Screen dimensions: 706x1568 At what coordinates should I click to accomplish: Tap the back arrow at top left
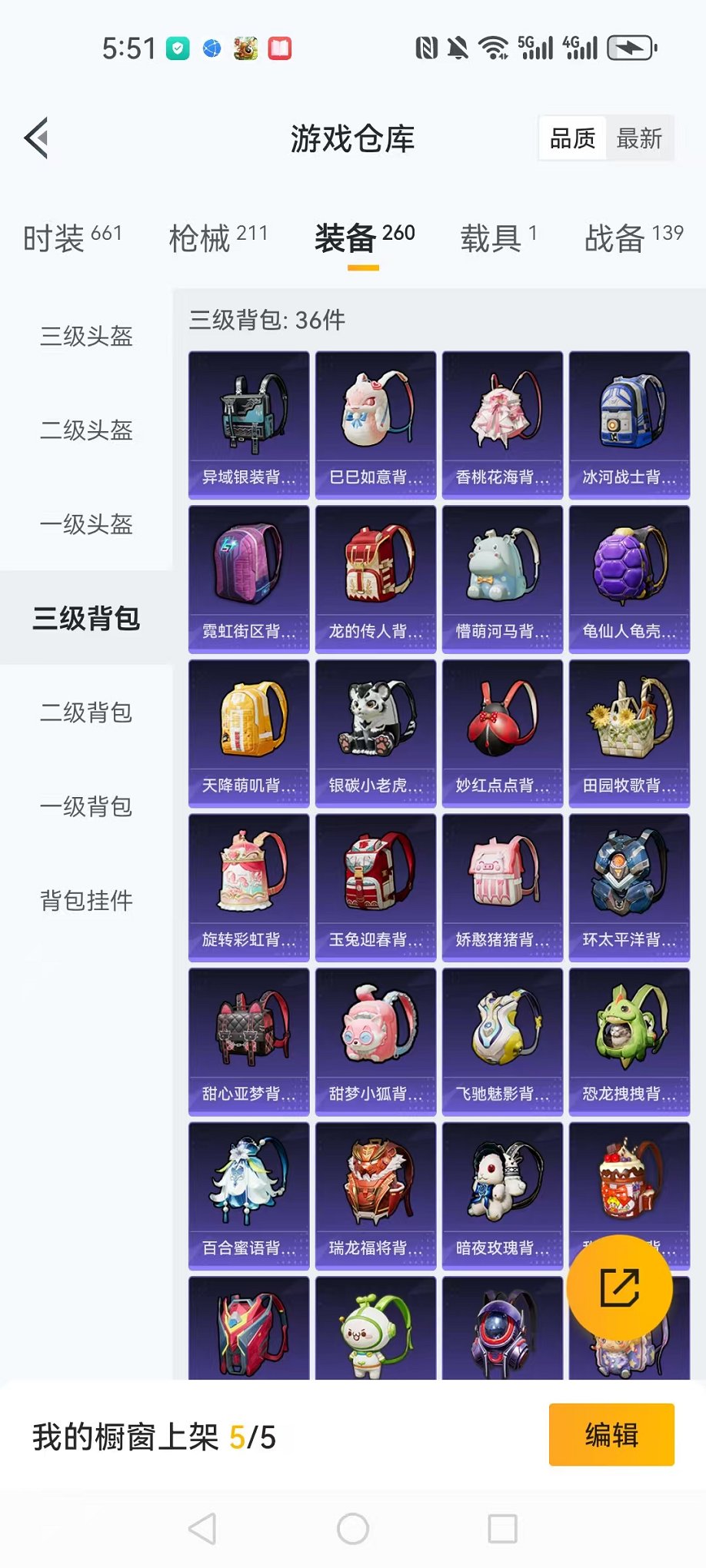(x=35, y=138)
